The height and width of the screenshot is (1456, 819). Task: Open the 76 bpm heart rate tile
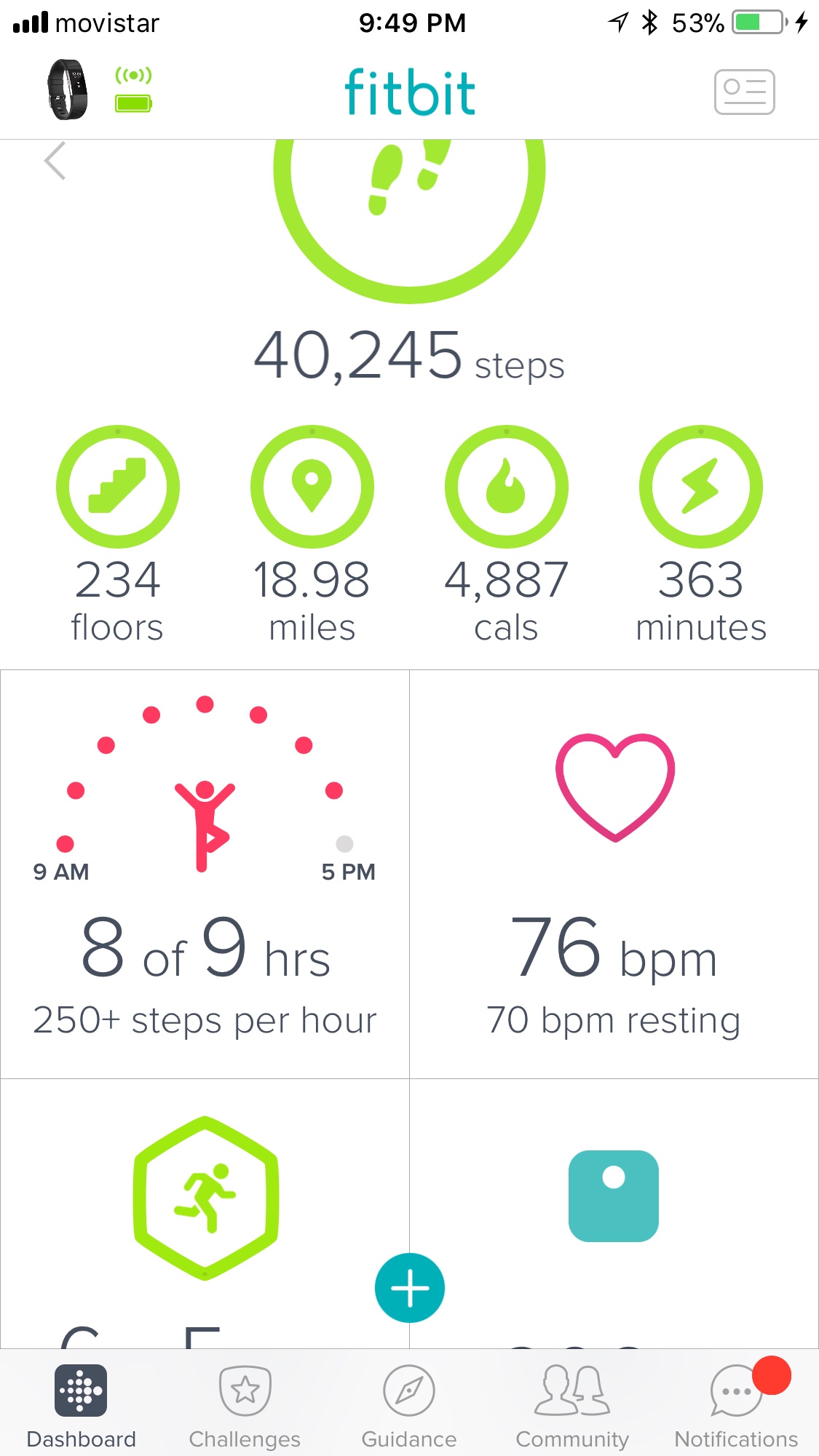click(614, 873)
